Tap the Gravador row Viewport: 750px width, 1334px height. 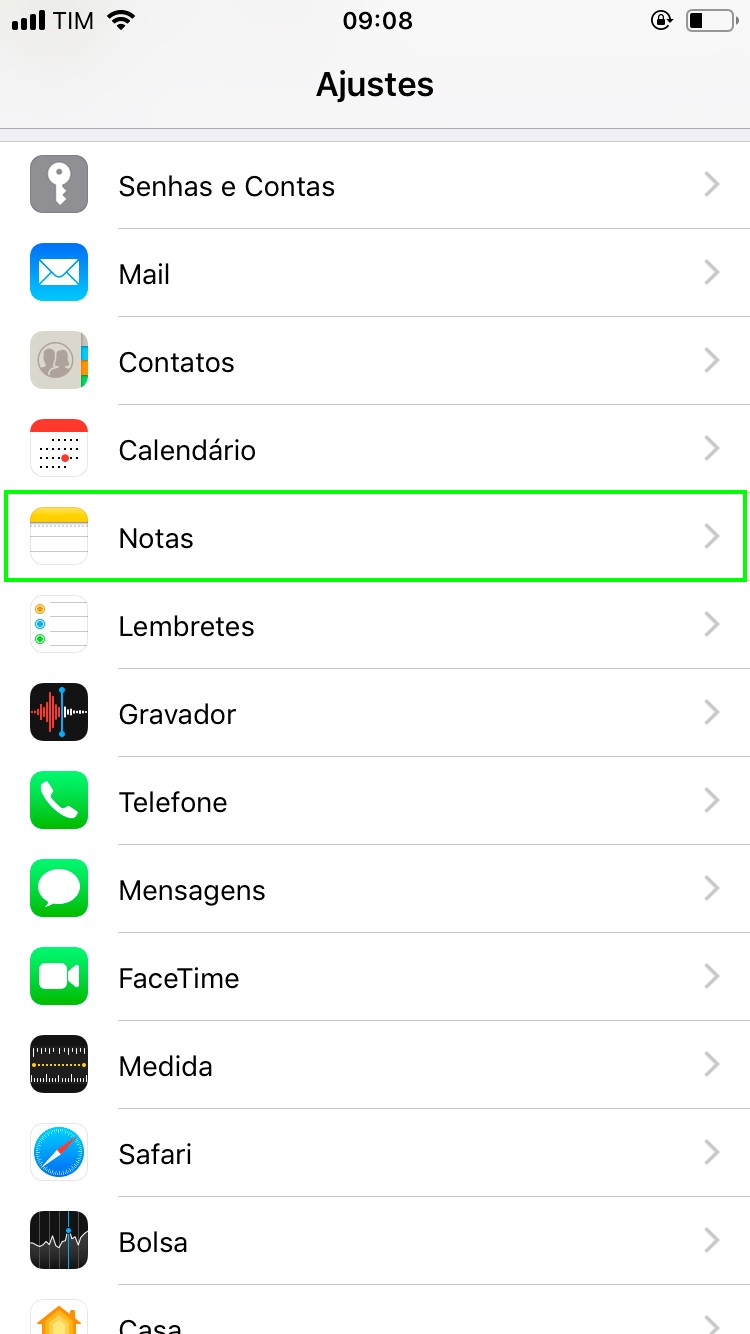tap(375, 714)
